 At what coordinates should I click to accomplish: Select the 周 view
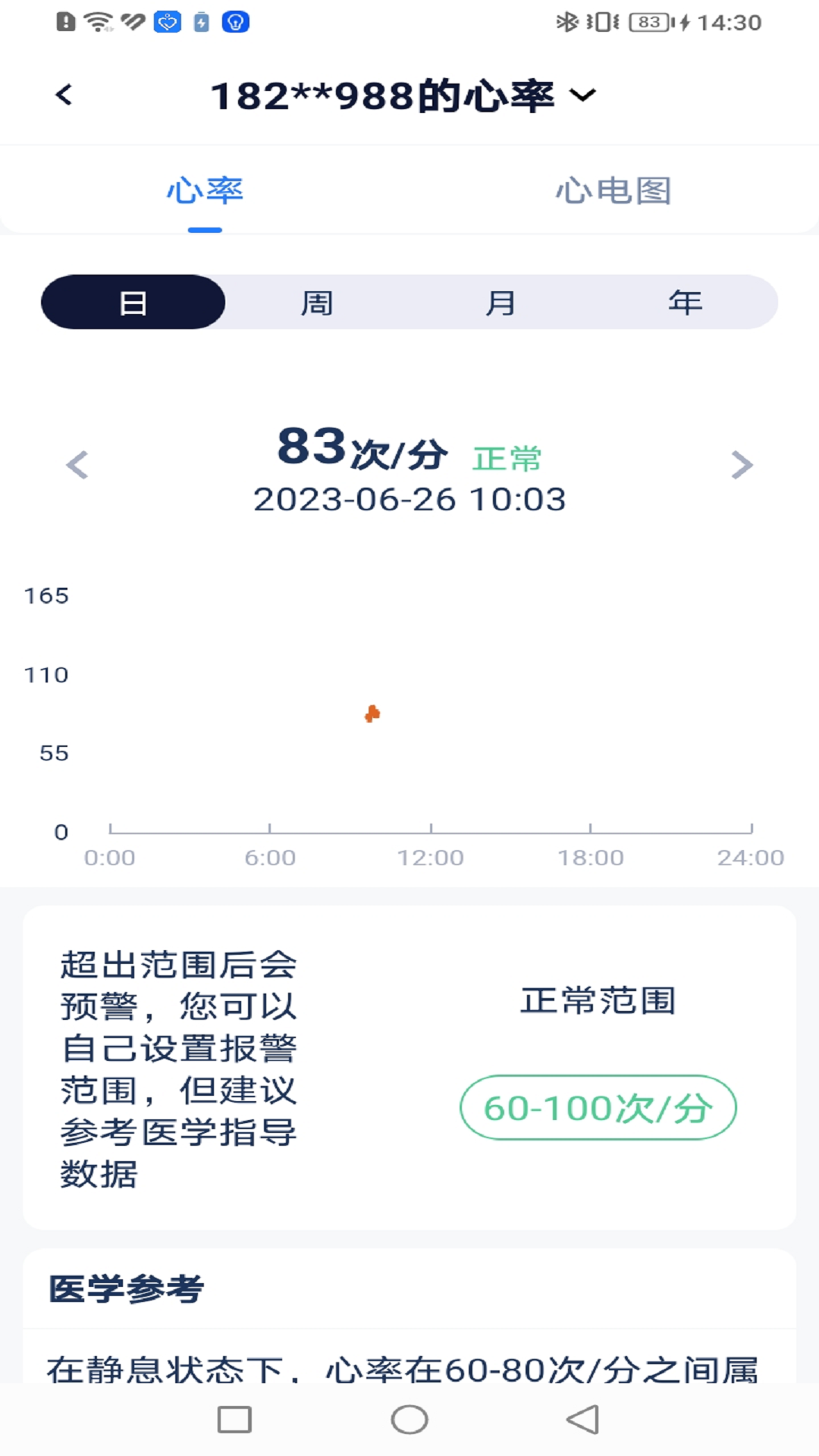pyautogui.click(x=317, y=303)
